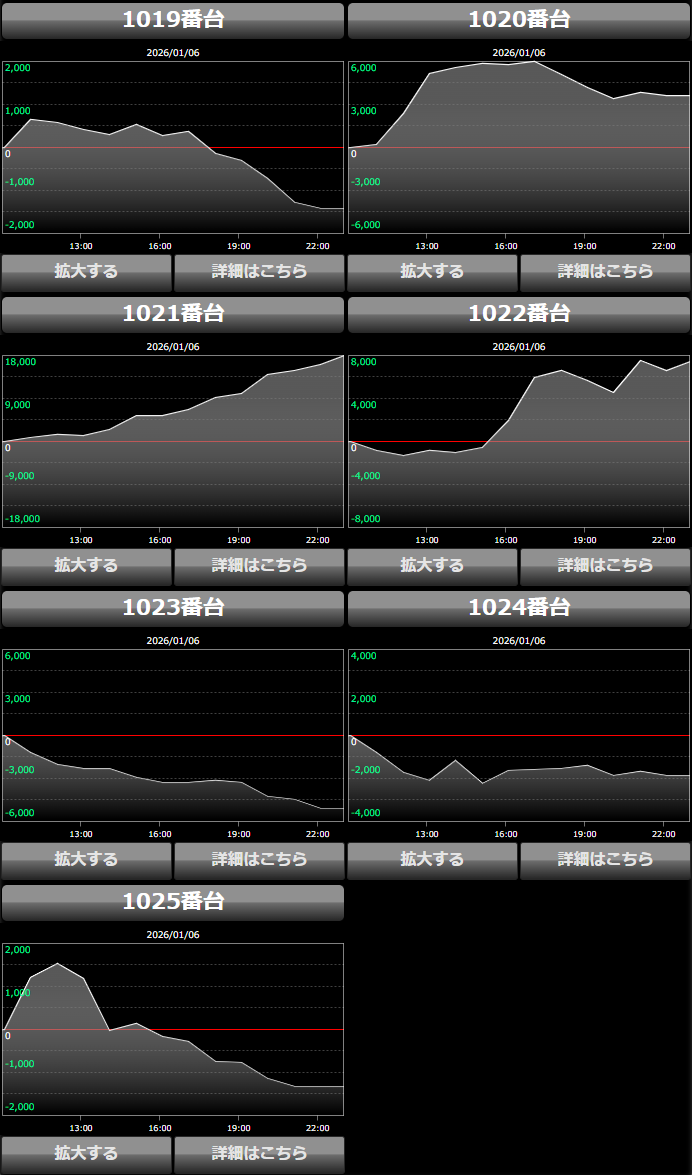Enlarge the 1020番台 graph with 拡大する

(432, 271)
